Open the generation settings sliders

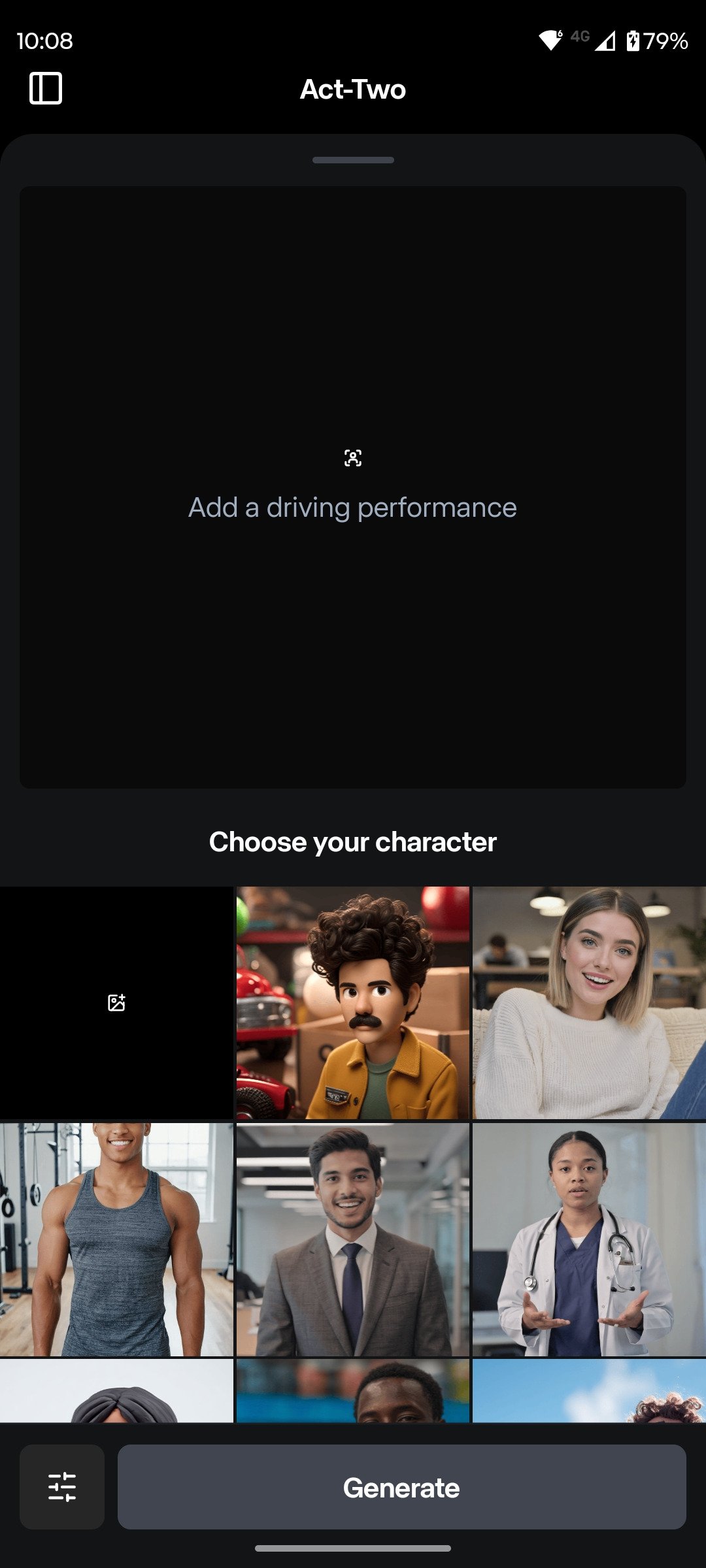click(x=62, y=1487)
